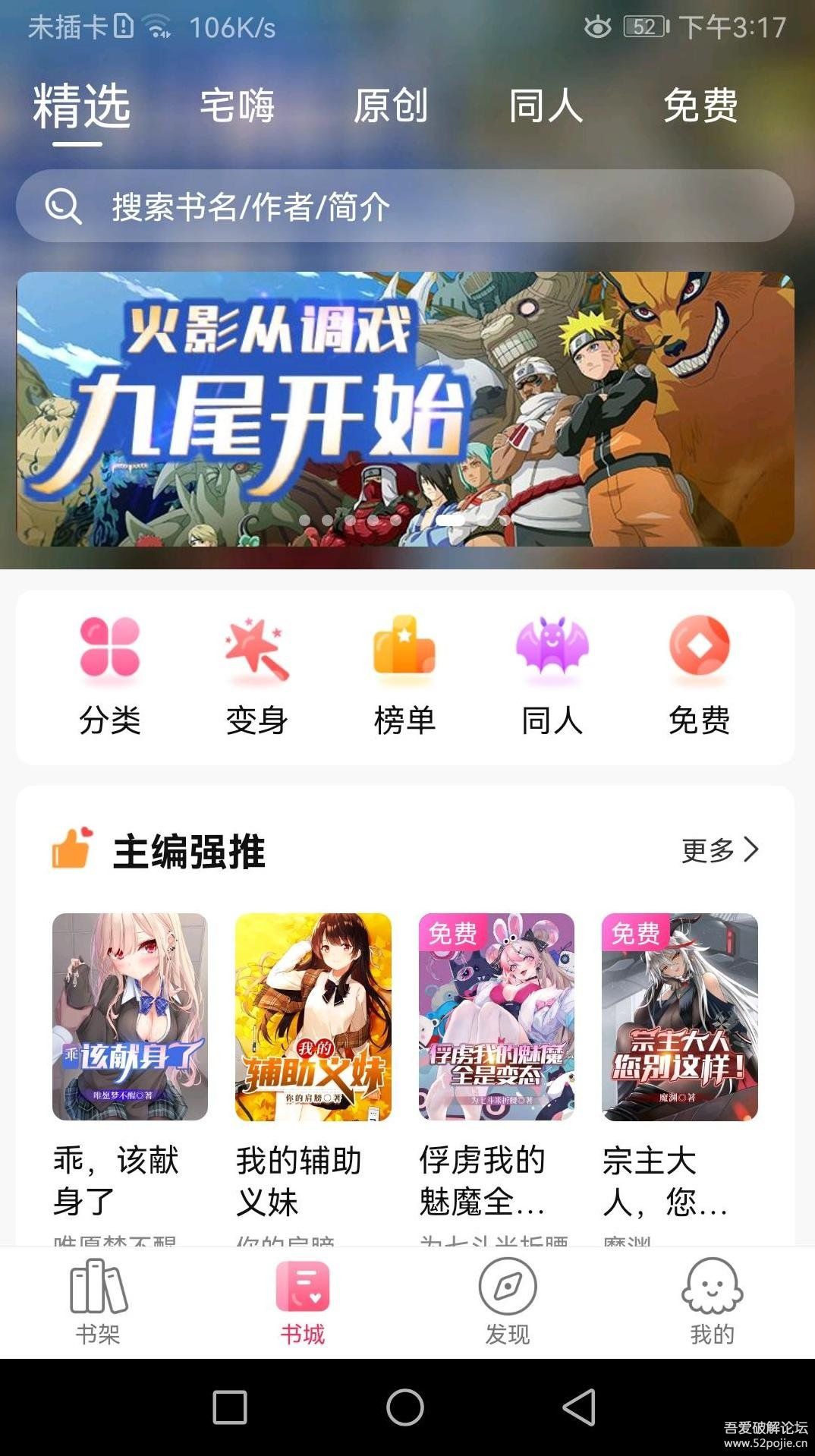Go to the 书架 bottom tab

point(99,1301)
